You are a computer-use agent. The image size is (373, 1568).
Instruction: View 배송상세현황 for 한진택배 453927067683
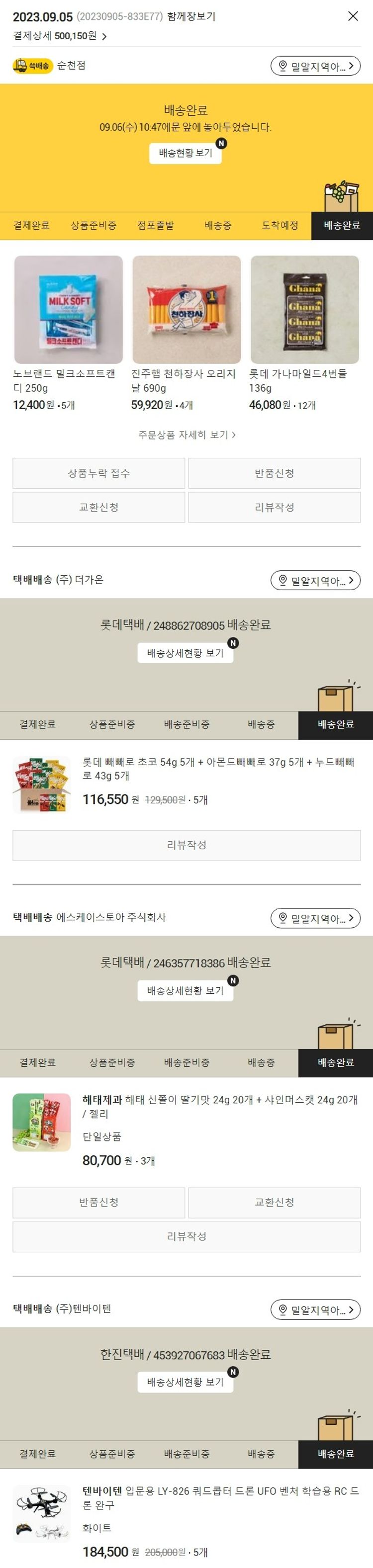(x=186, y=1382)
